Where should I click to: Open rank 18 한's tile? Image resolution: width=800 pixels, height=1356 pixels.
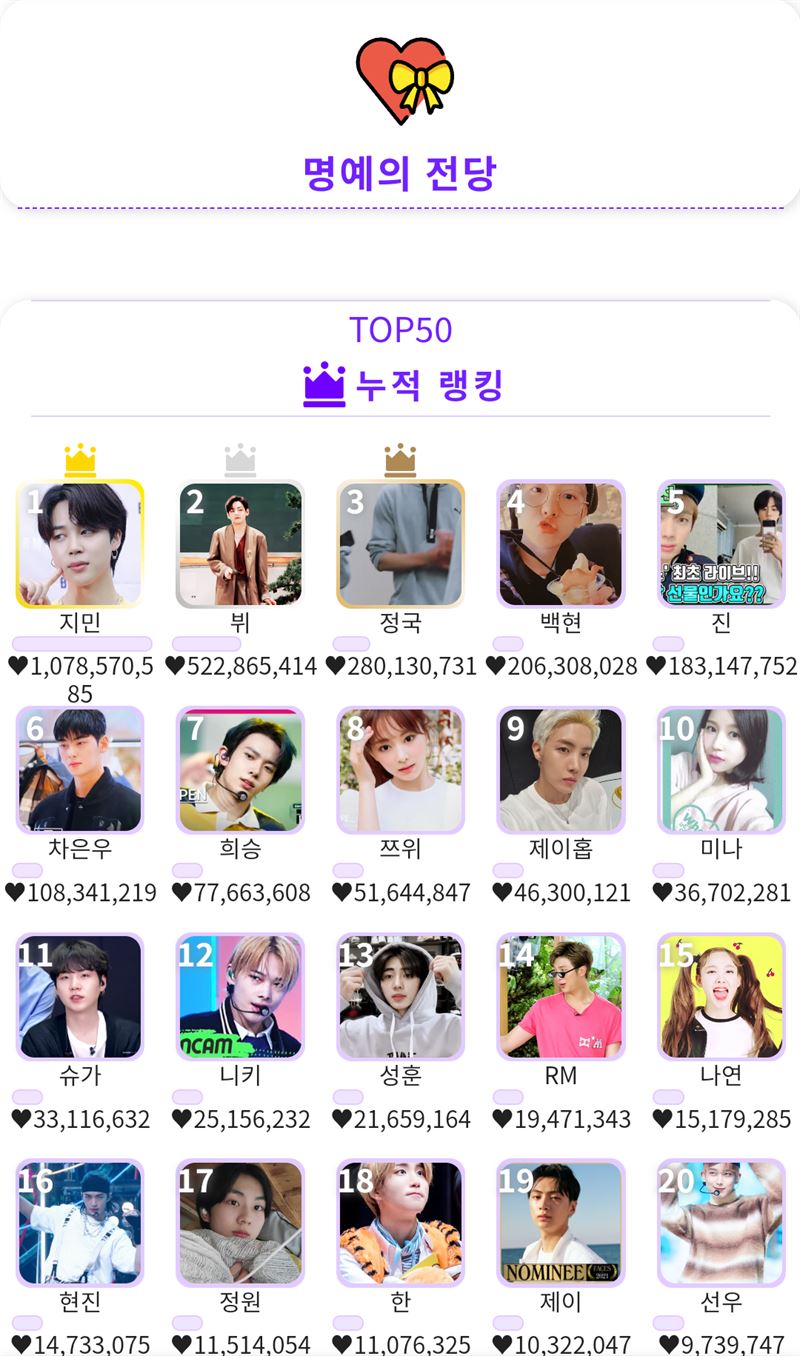pyautogui.click(x=400, y=1223)
